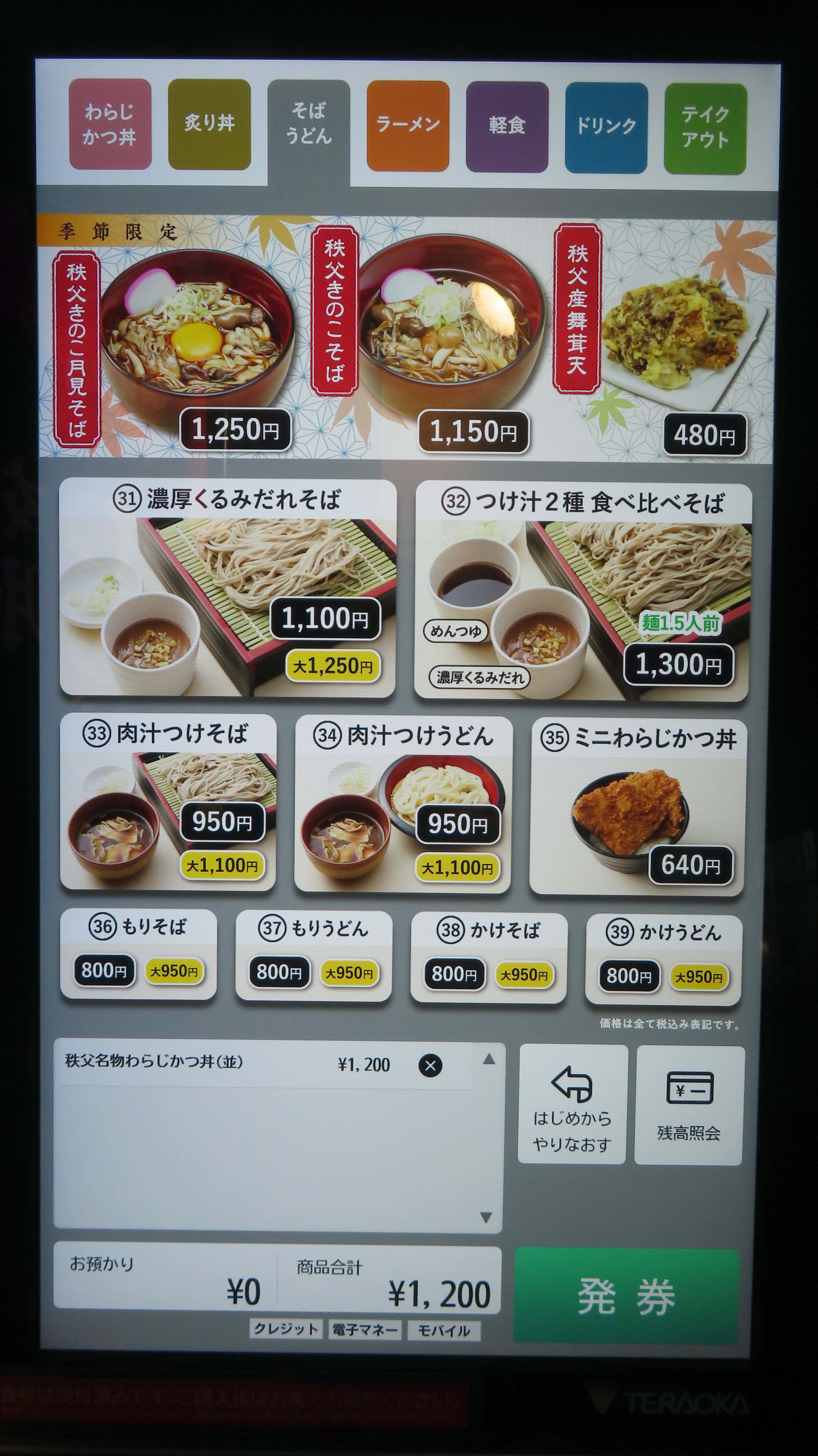Pick large 肉汁つけうどん for 1,100円
The height and width of the screenshot is (1456, 818).
pyautogui.click(x=457, y=867)
